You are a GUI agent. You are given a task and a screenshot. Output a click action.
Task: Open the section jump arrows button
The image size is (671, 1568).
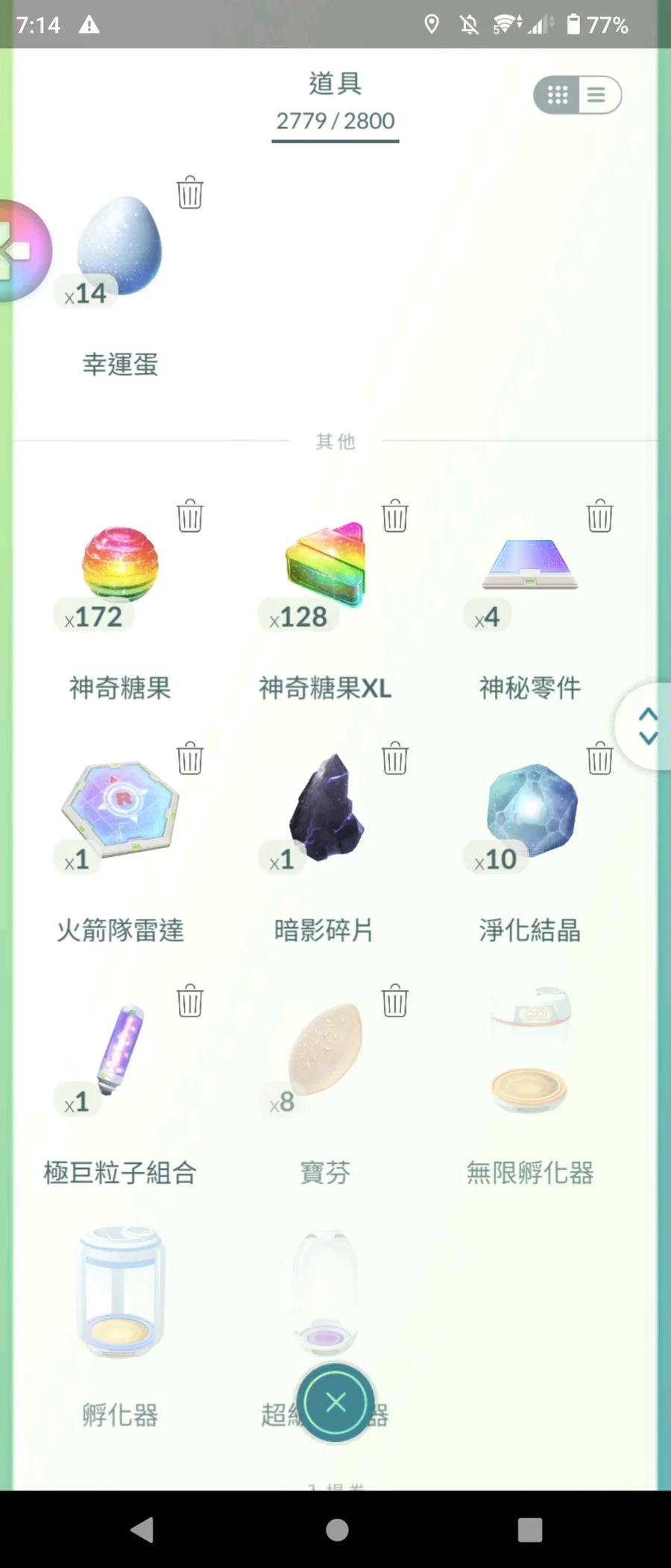click(647, 726)
